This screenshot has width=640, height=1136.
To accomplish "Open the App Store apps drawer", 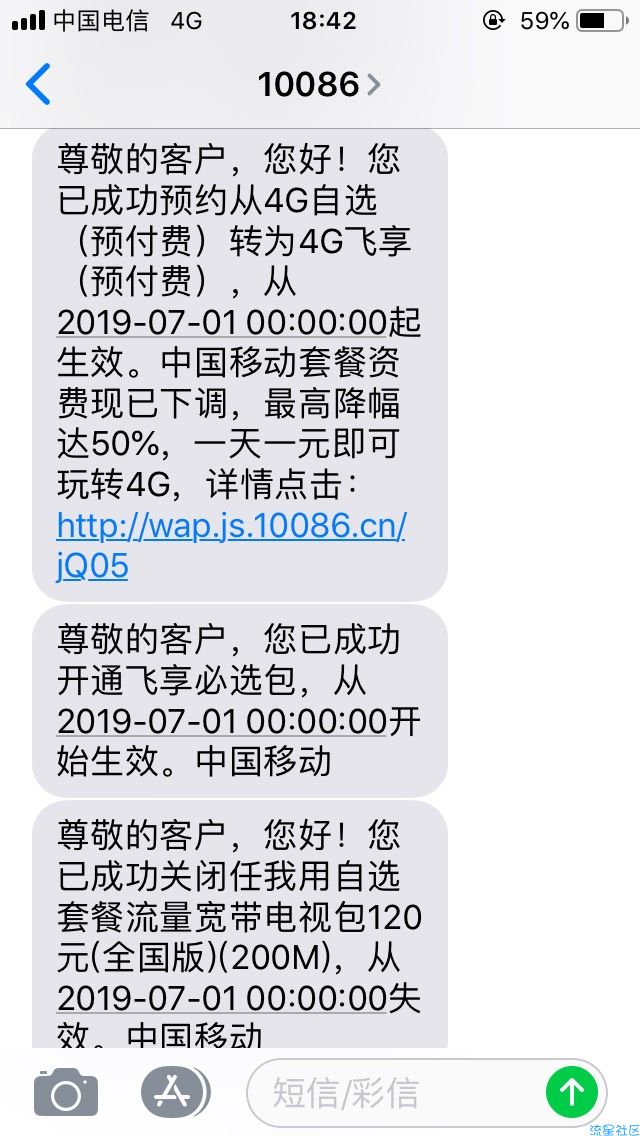I will coord(175,1092).
